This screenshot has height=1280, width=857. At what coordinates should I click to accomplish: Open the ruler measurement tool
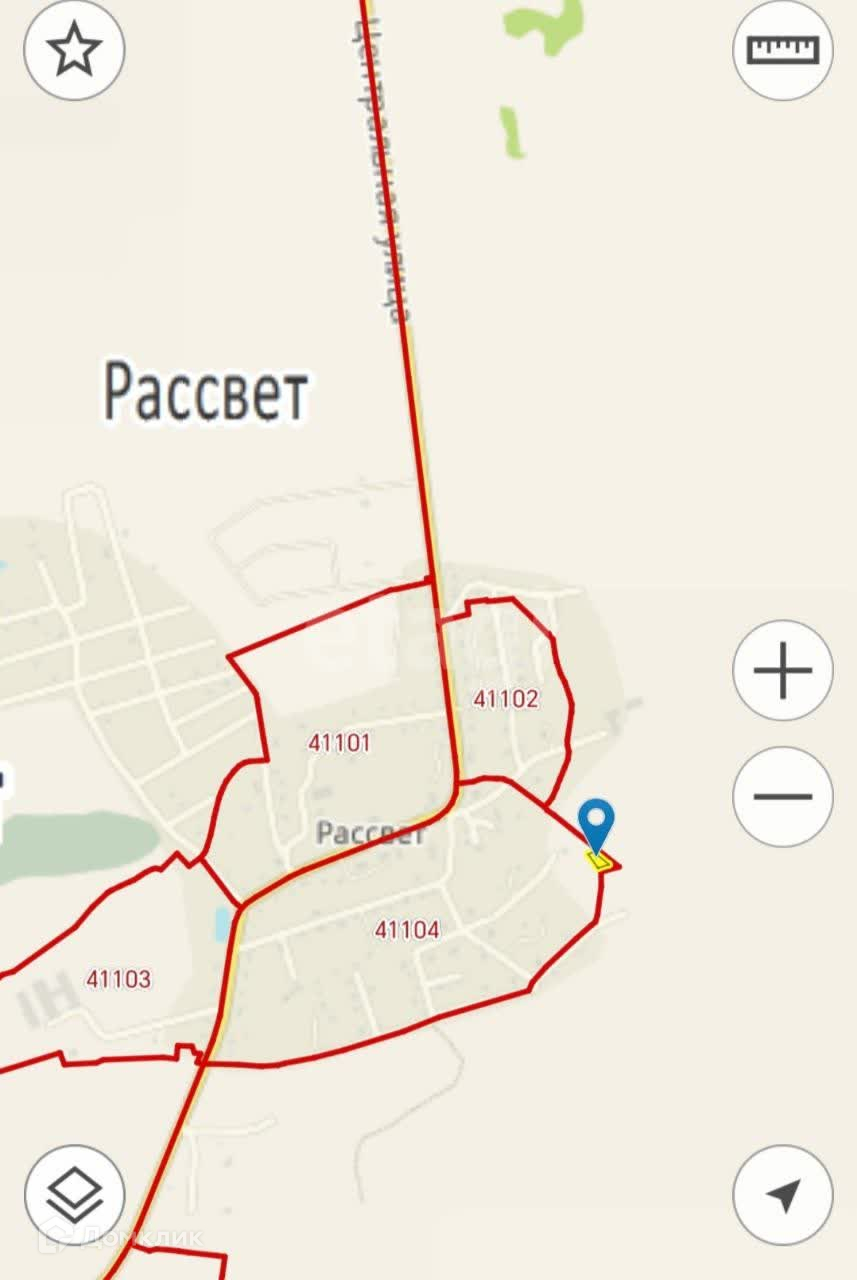coord(782,50)
